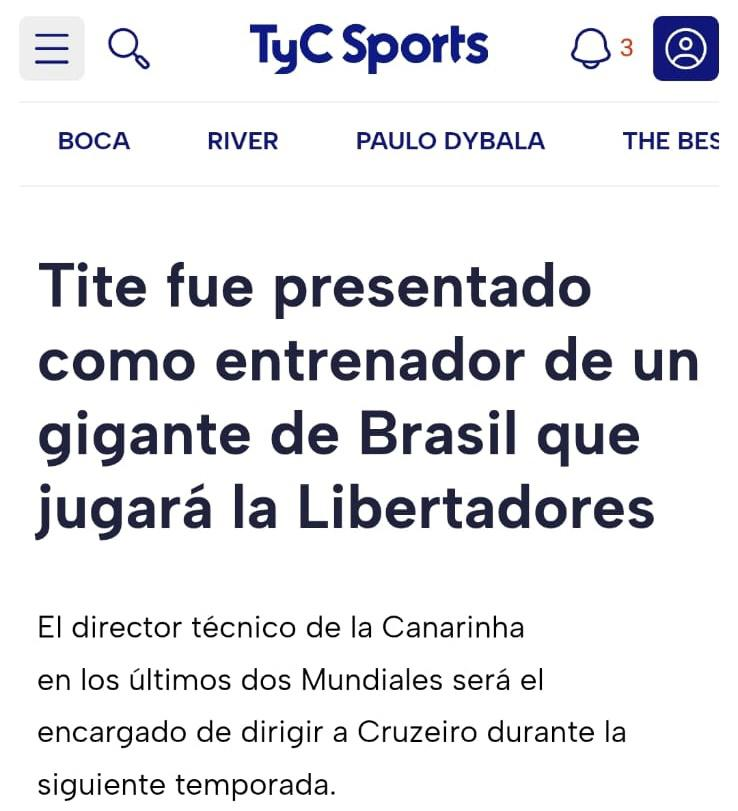Tap the search magnifier icon
Image resolution: width=738 pixels, height=811 pixels.
click(x=128, y=48)
